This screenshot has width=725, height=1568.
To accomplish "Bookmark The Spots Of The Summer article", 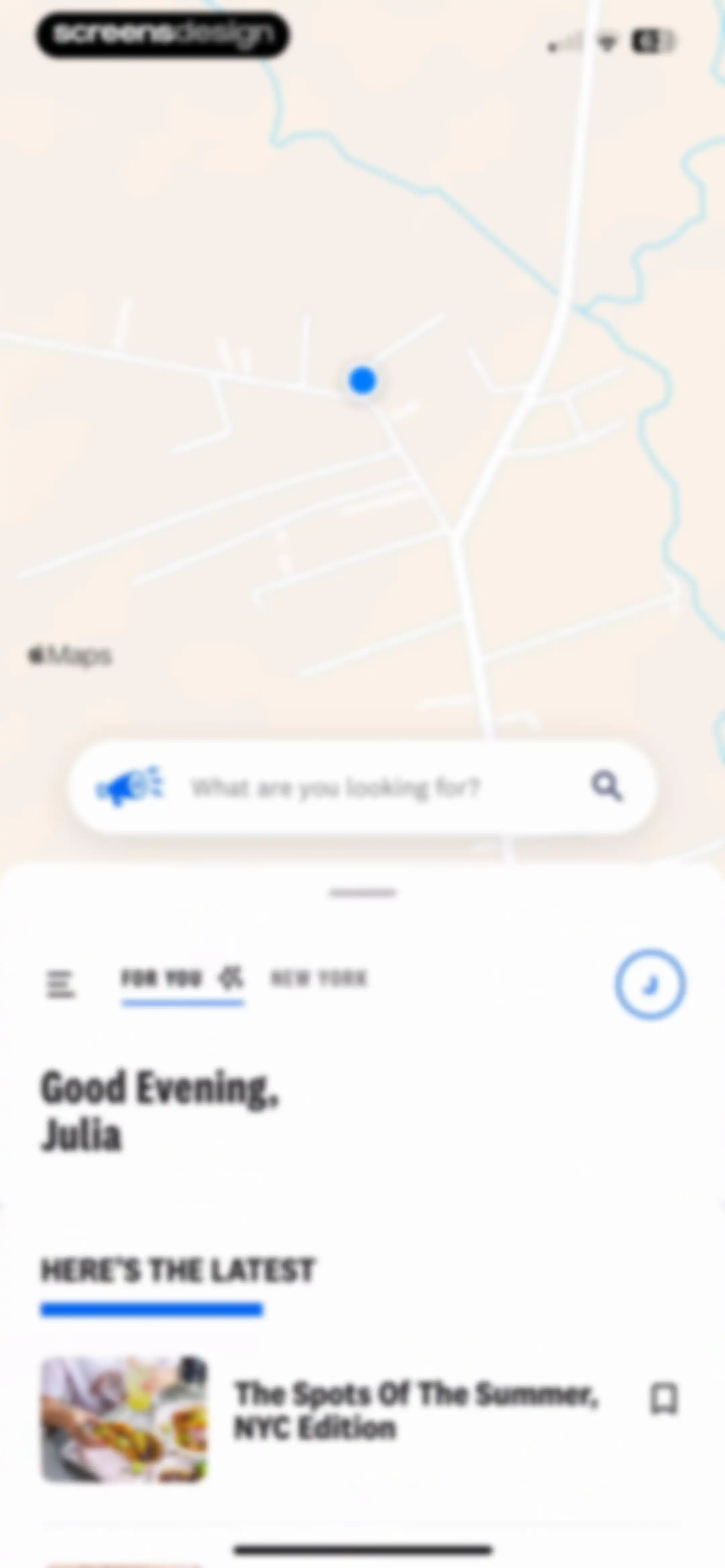I will pos(664,1399).
